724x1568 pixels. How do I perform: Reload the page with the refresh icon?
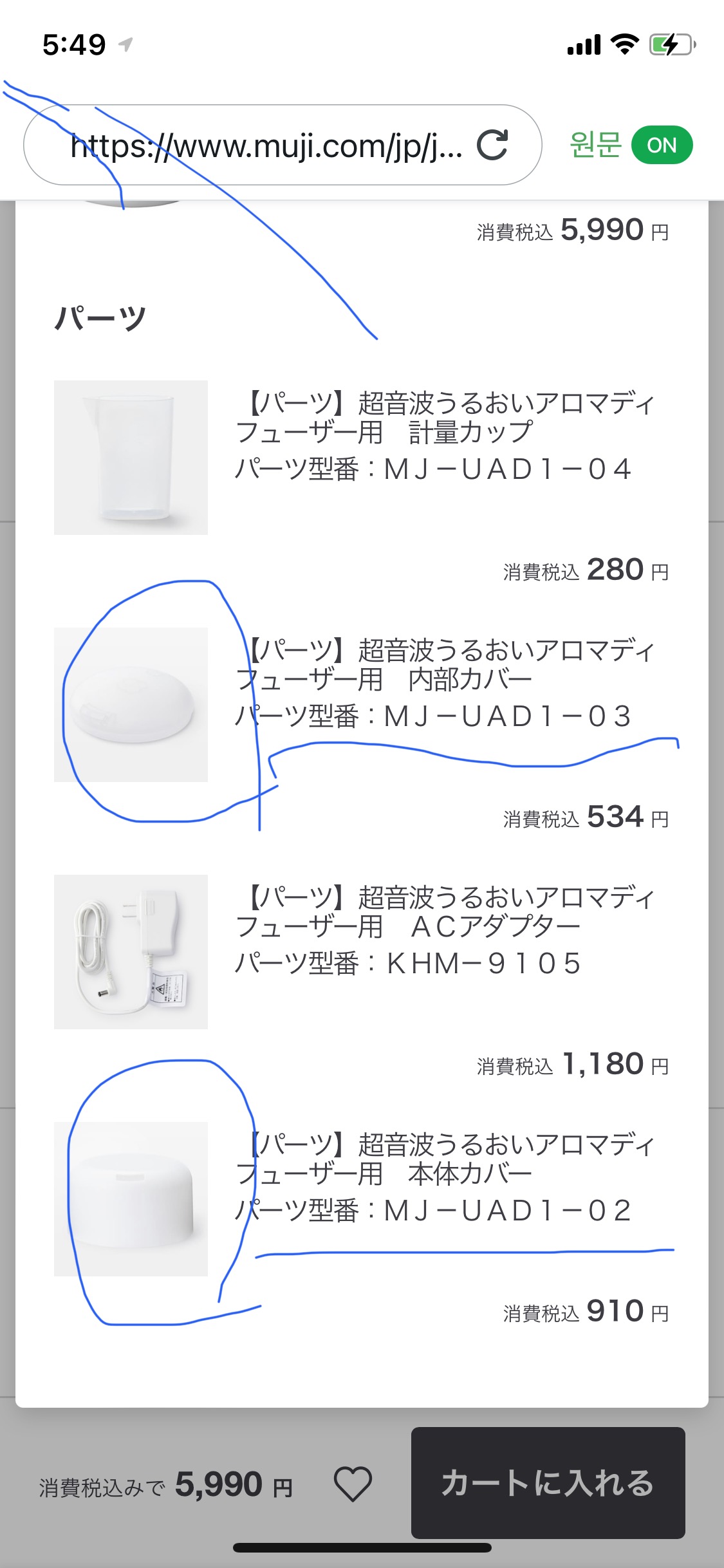pyautogui.click(x=493, y=145)
